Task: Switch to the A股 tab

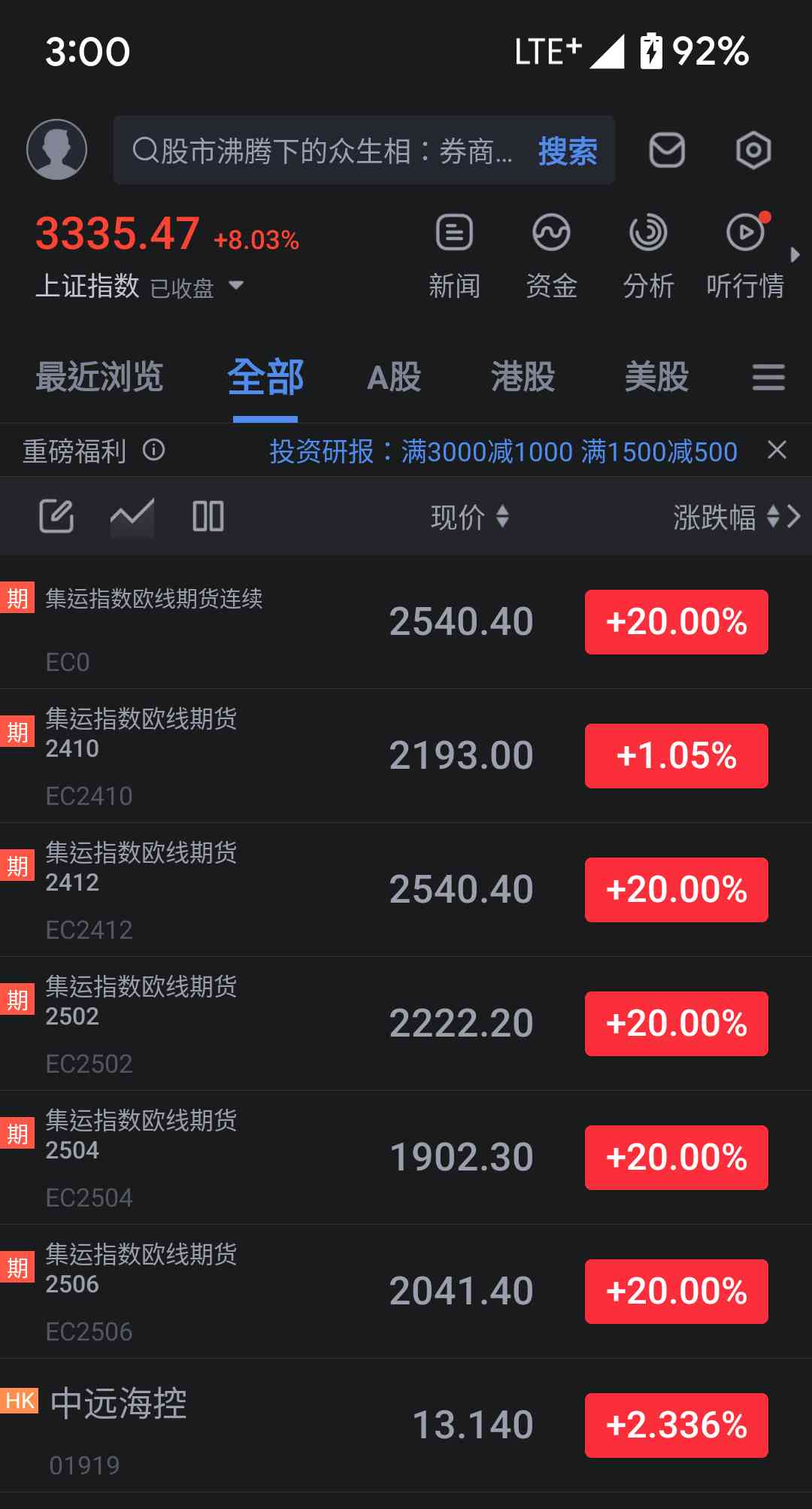Action: click(394, 376)
